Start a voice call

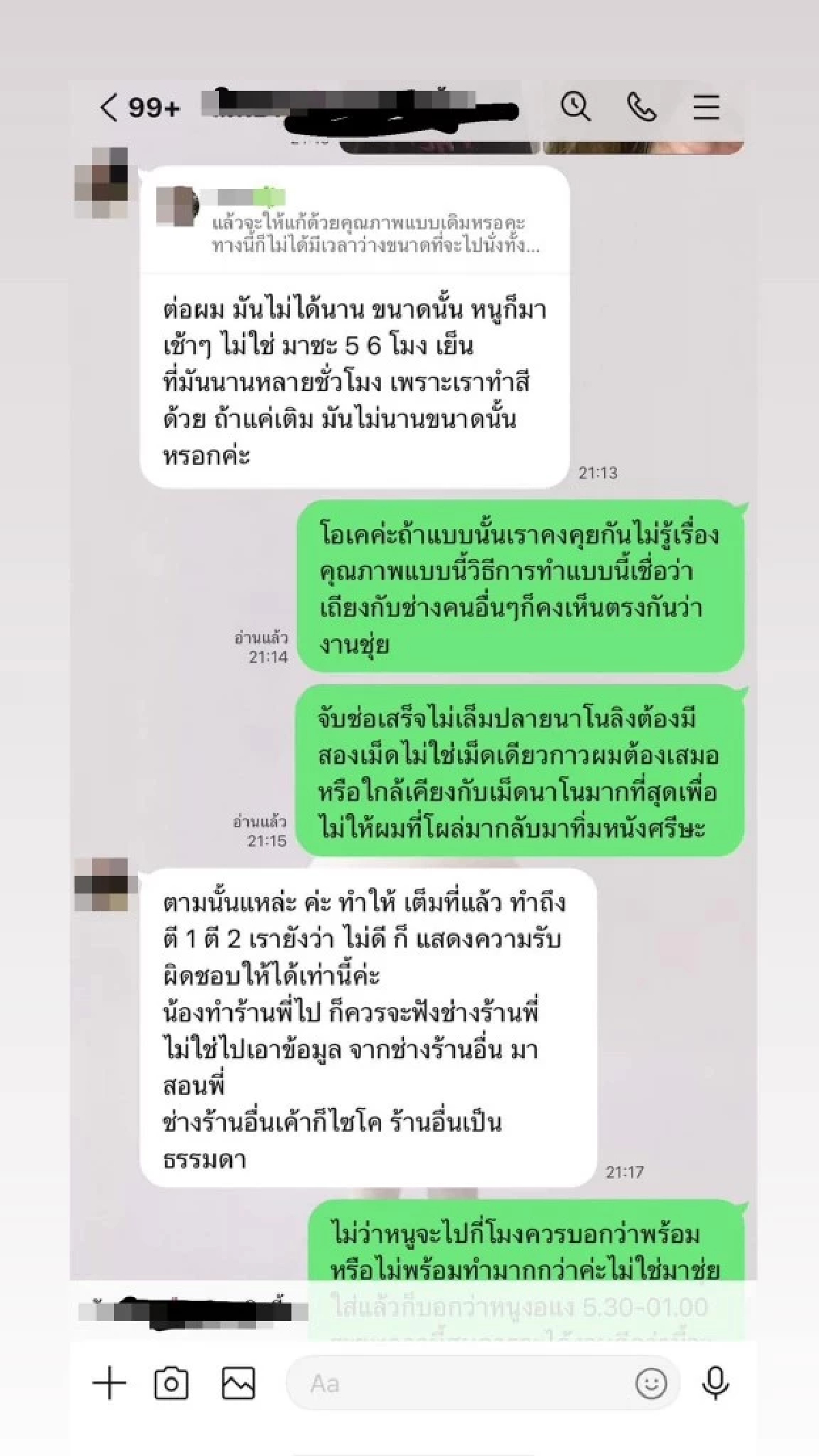[642, 107]
